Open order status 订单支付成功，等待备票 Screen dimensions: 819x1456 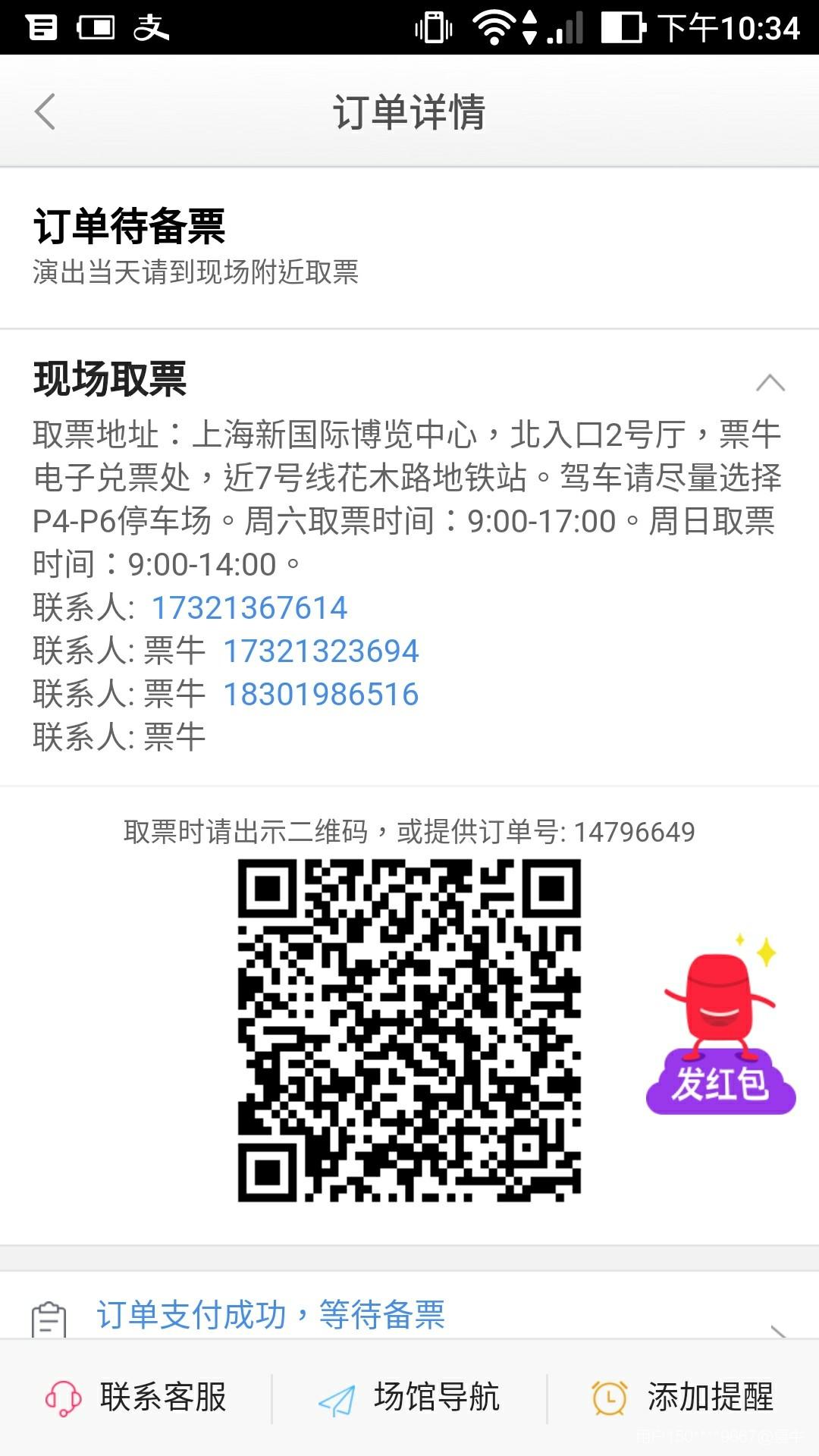click(270, 1315)
